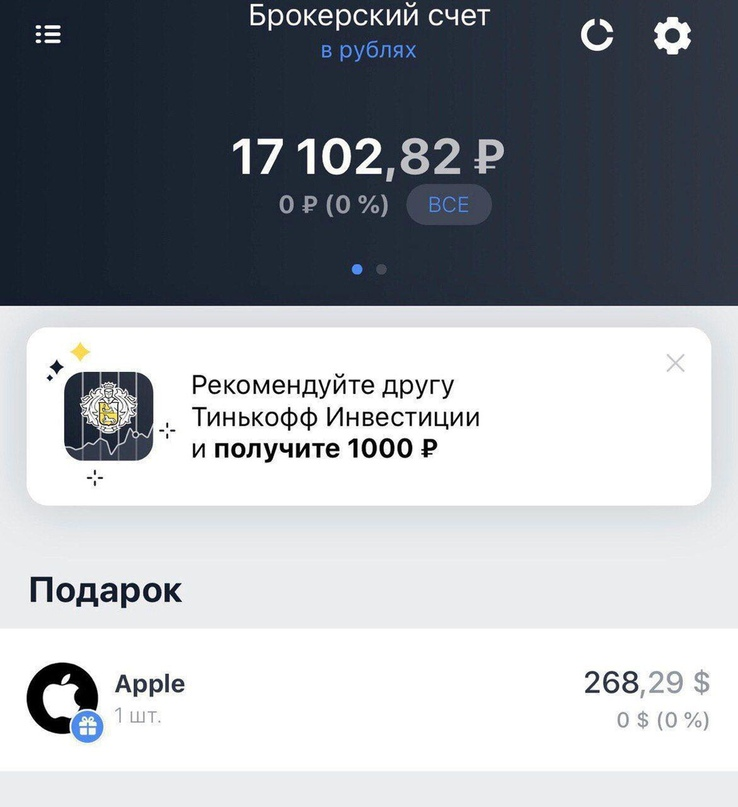Select the ВСЕ period filter
738x807 pixels.
pyautogui.click(x=448, y=204)
